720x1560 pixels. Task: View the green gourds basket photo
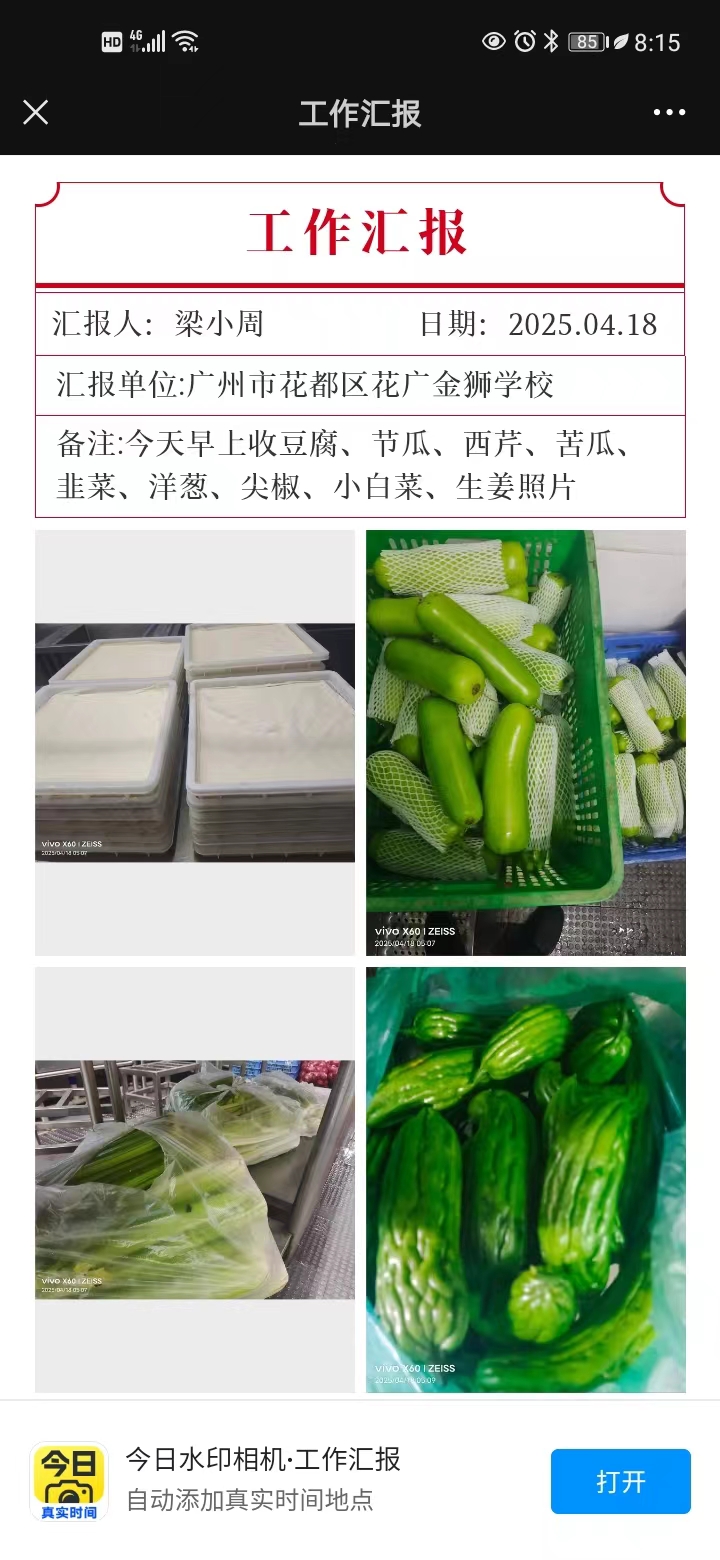pyautogui.click(x=525, y=742)
